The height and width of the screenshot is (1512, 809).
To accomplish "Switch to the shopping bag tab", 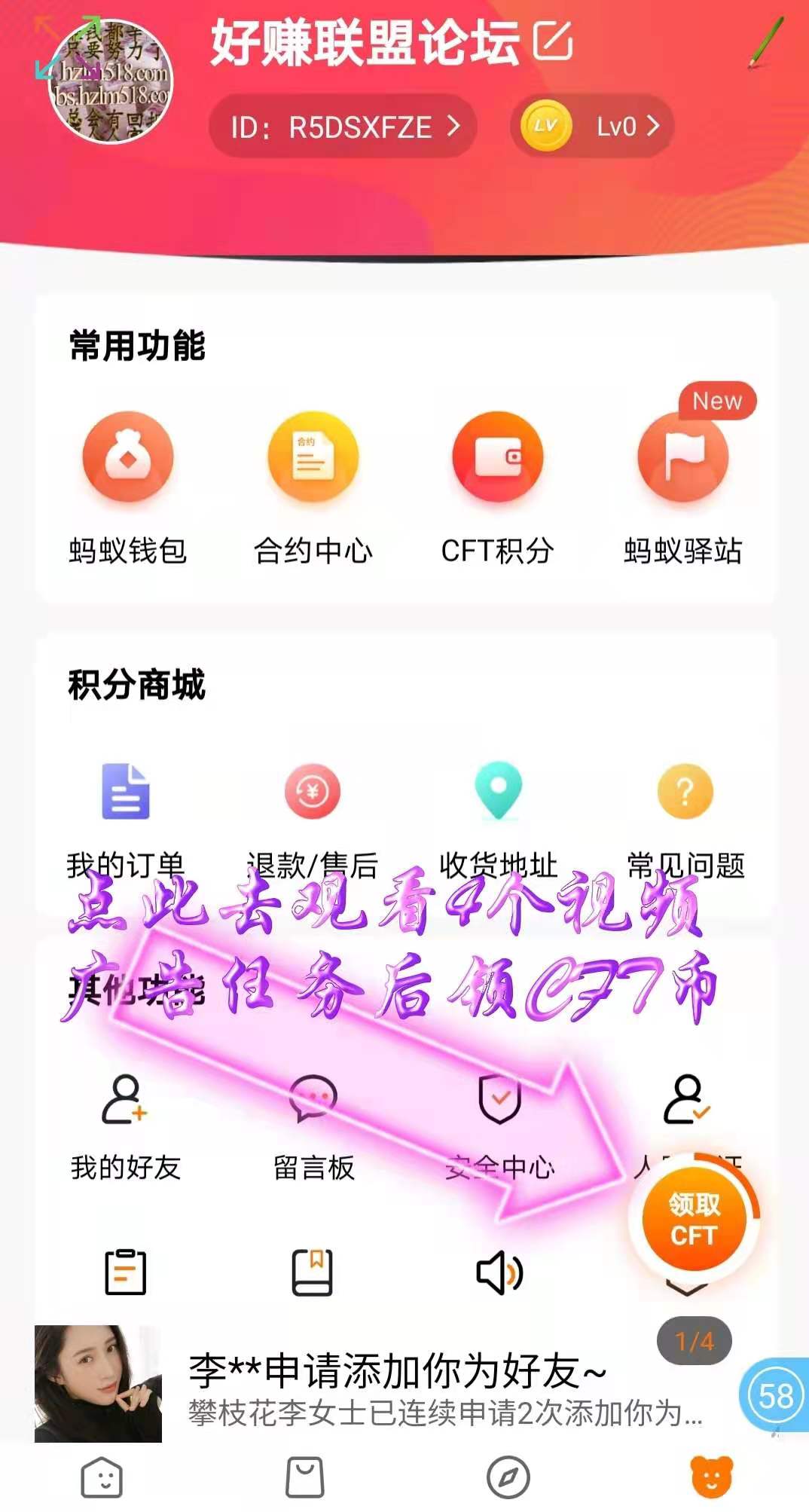I will 305,1477.
